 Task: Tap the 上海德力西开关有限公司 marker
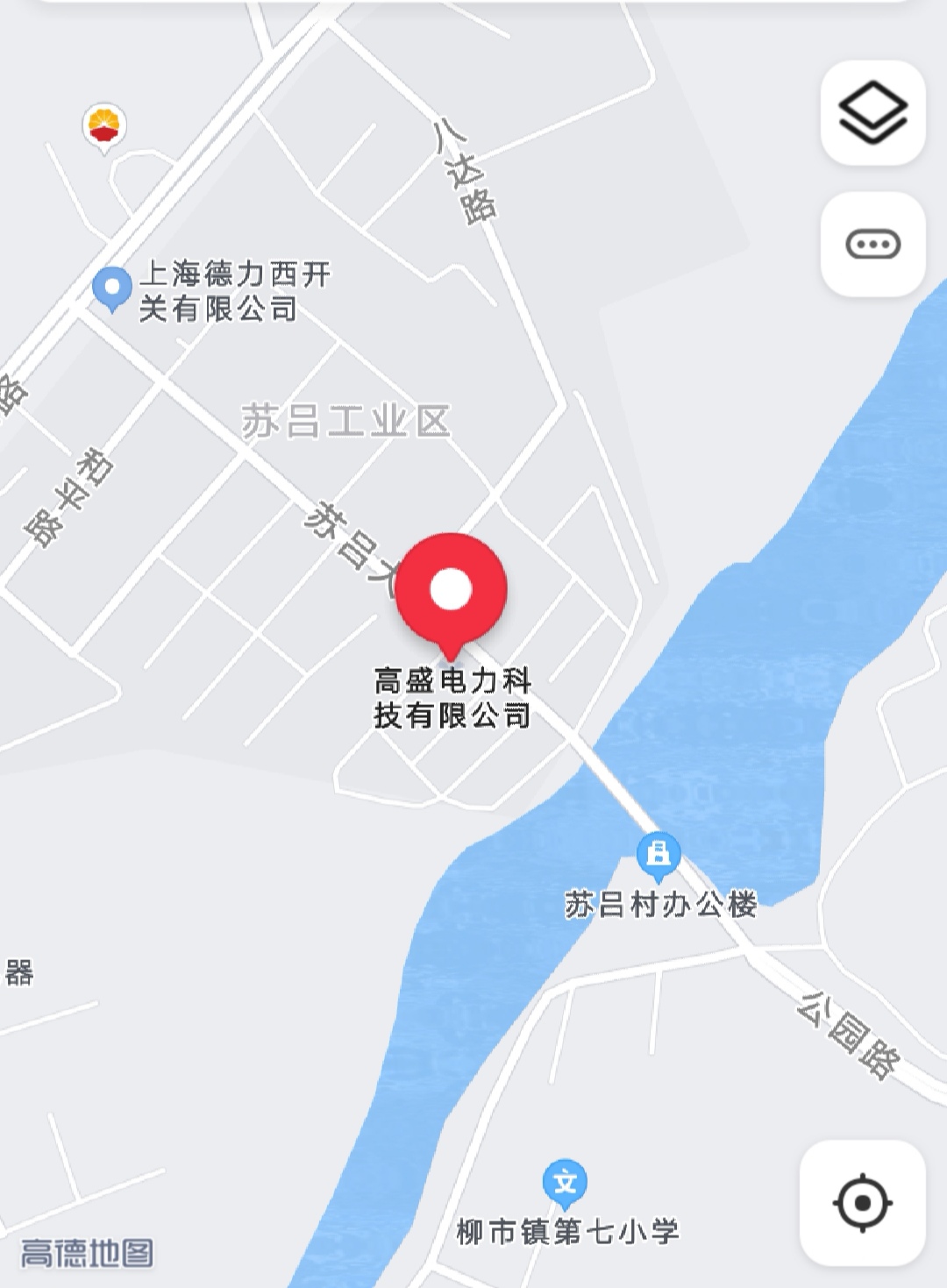point(112,288)
